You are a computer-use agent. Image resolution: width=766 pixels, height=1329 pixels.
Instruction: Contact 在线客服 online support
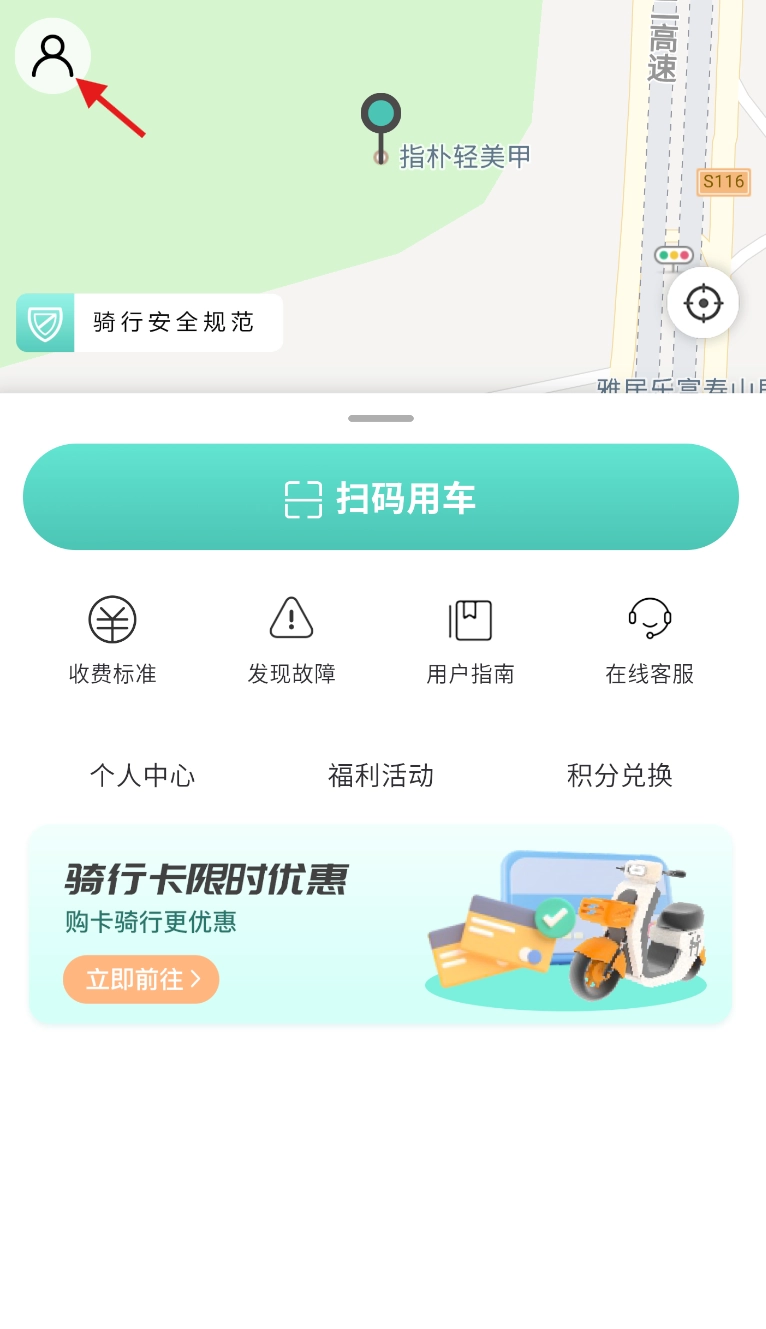point(649,640)
